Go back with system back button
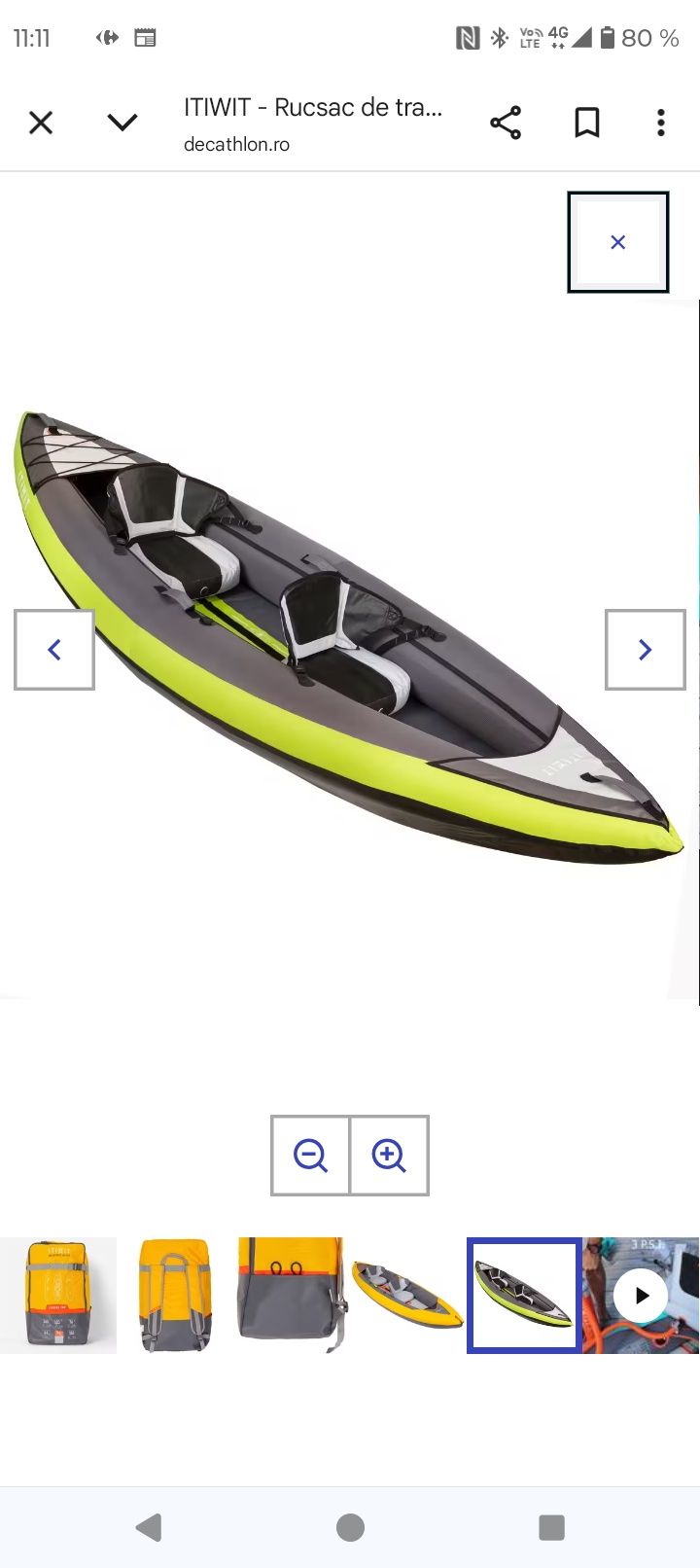Image resolution: width=700 pixels, height=1568 pixels. coord(149,1527)
